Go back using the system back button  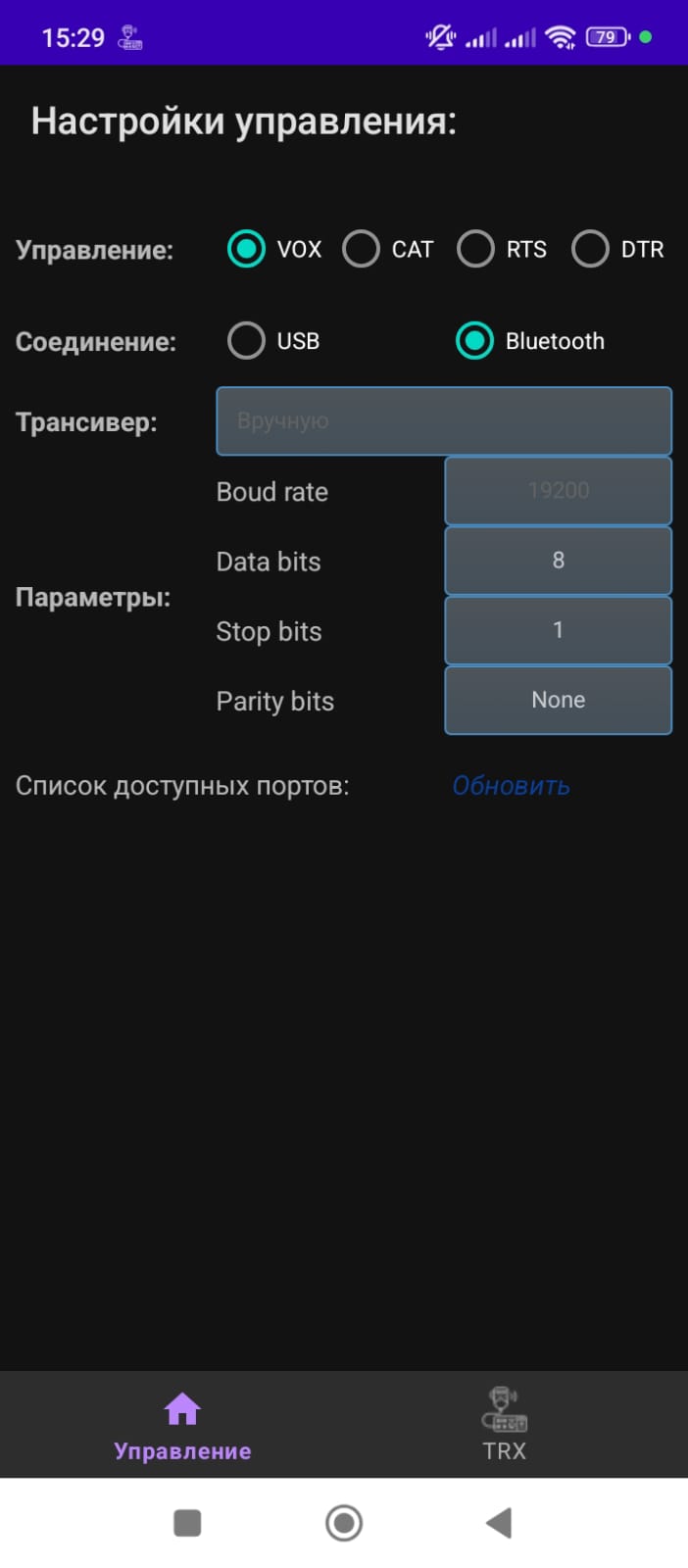point(499,1523)
